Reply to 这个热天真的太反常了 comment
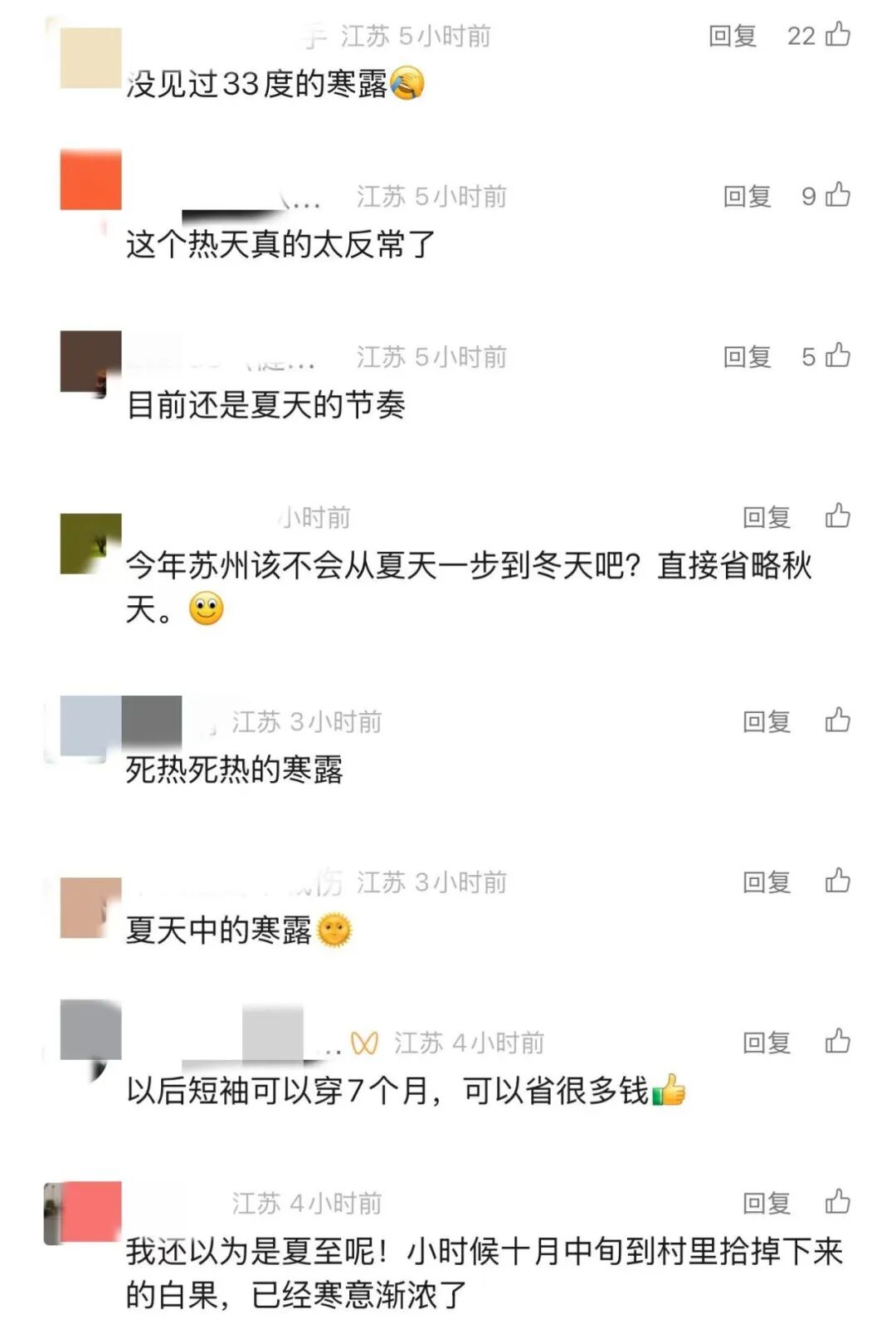This screenshot has width=896, height=1319. coord(747,196)
